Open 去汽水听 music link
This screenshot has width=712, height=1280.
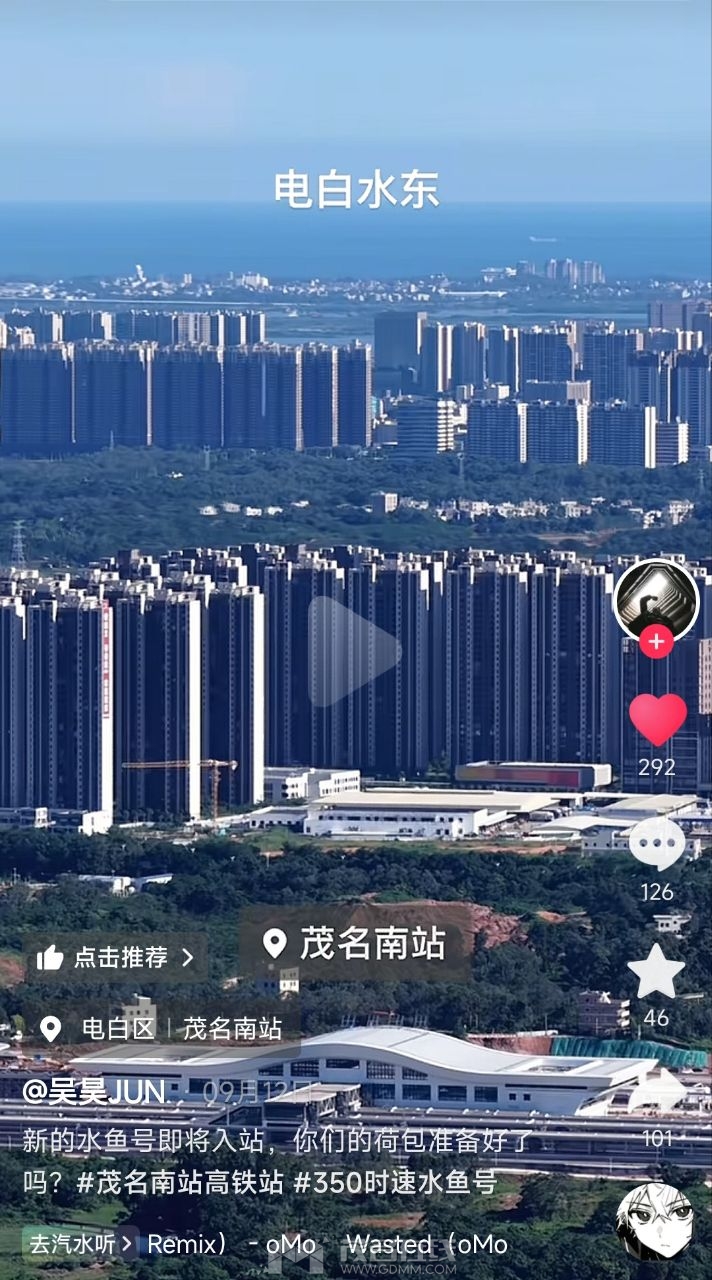click(80, 1244)
